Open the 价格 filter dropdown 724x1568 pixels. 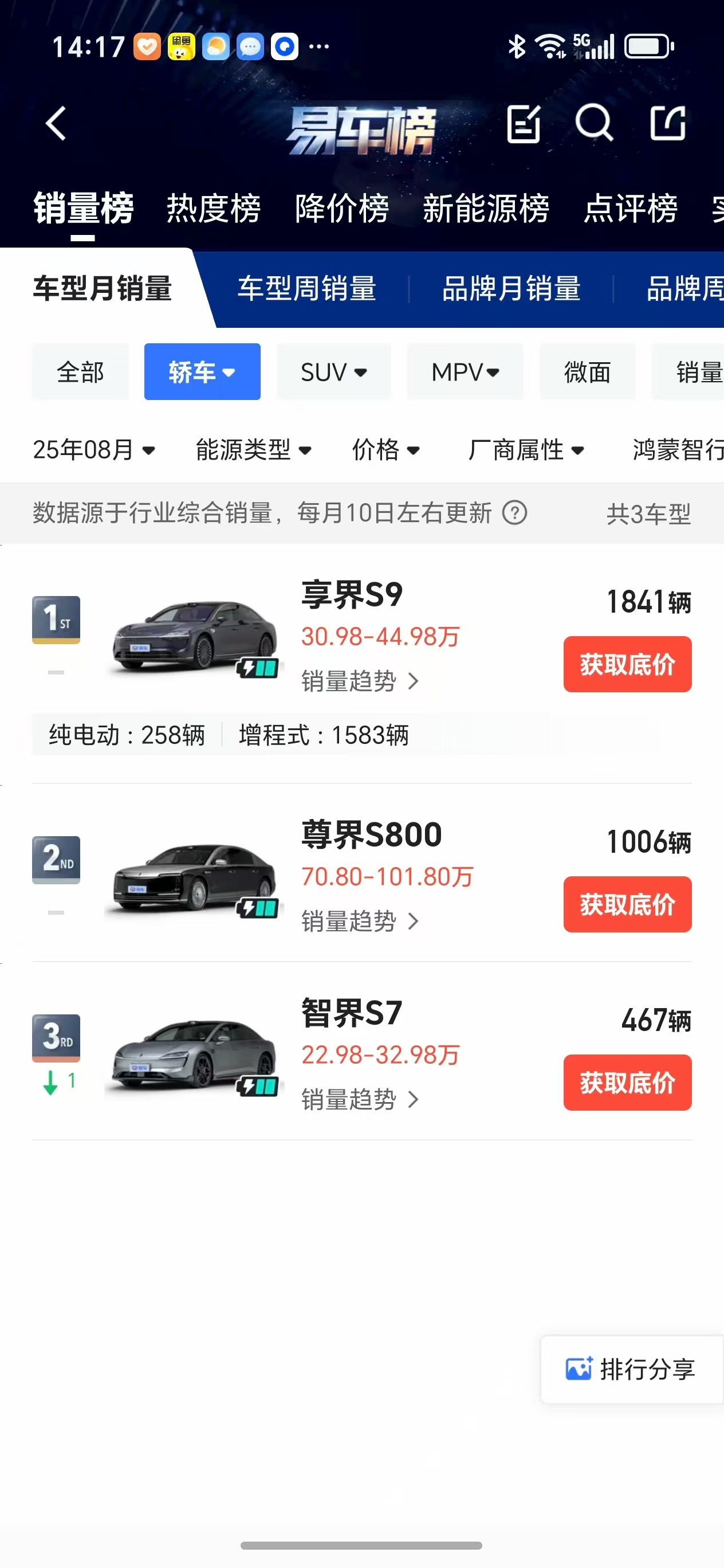[385, 450]
